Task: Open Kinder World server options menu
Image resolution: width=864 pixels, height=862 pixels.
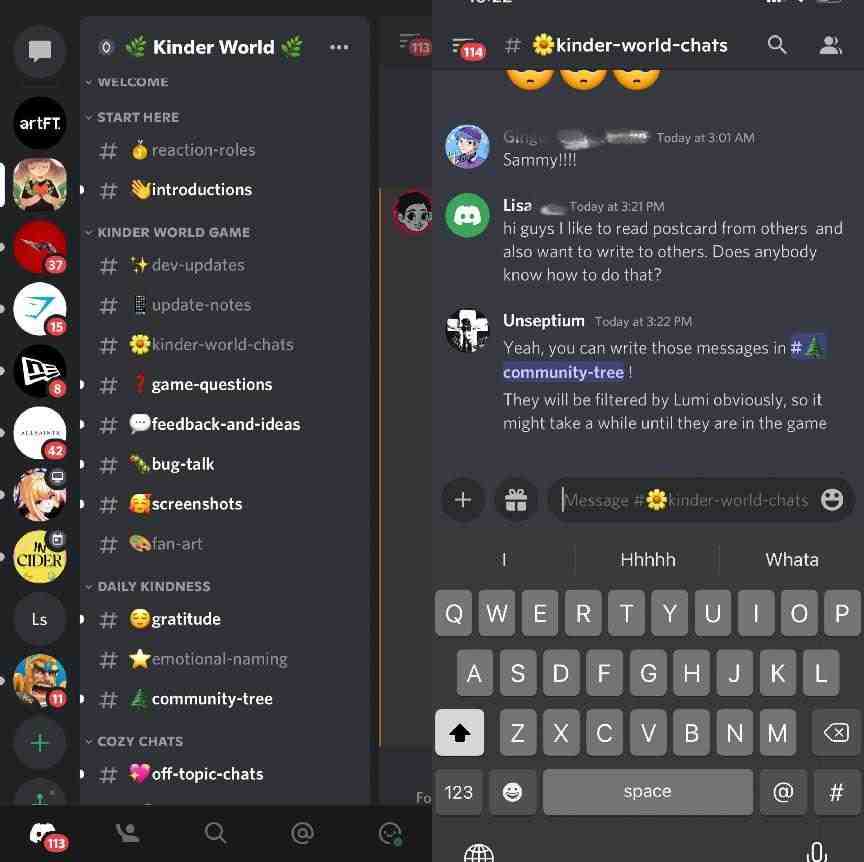Action: (339, 47)
